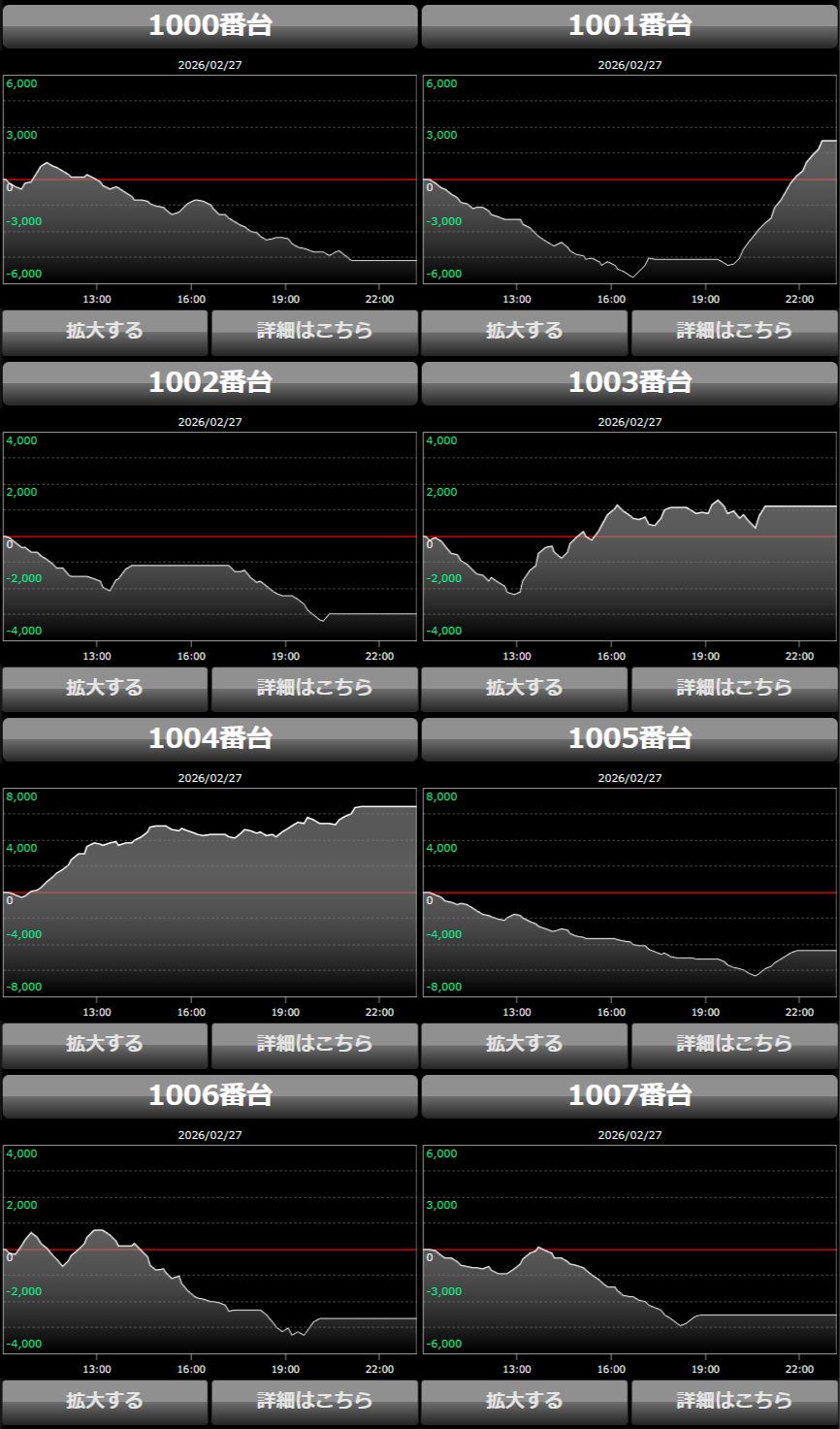Select 拡大する for 1004番台
The height and width of the screenshot is (1429, 840).
[x=105, y=1045]
